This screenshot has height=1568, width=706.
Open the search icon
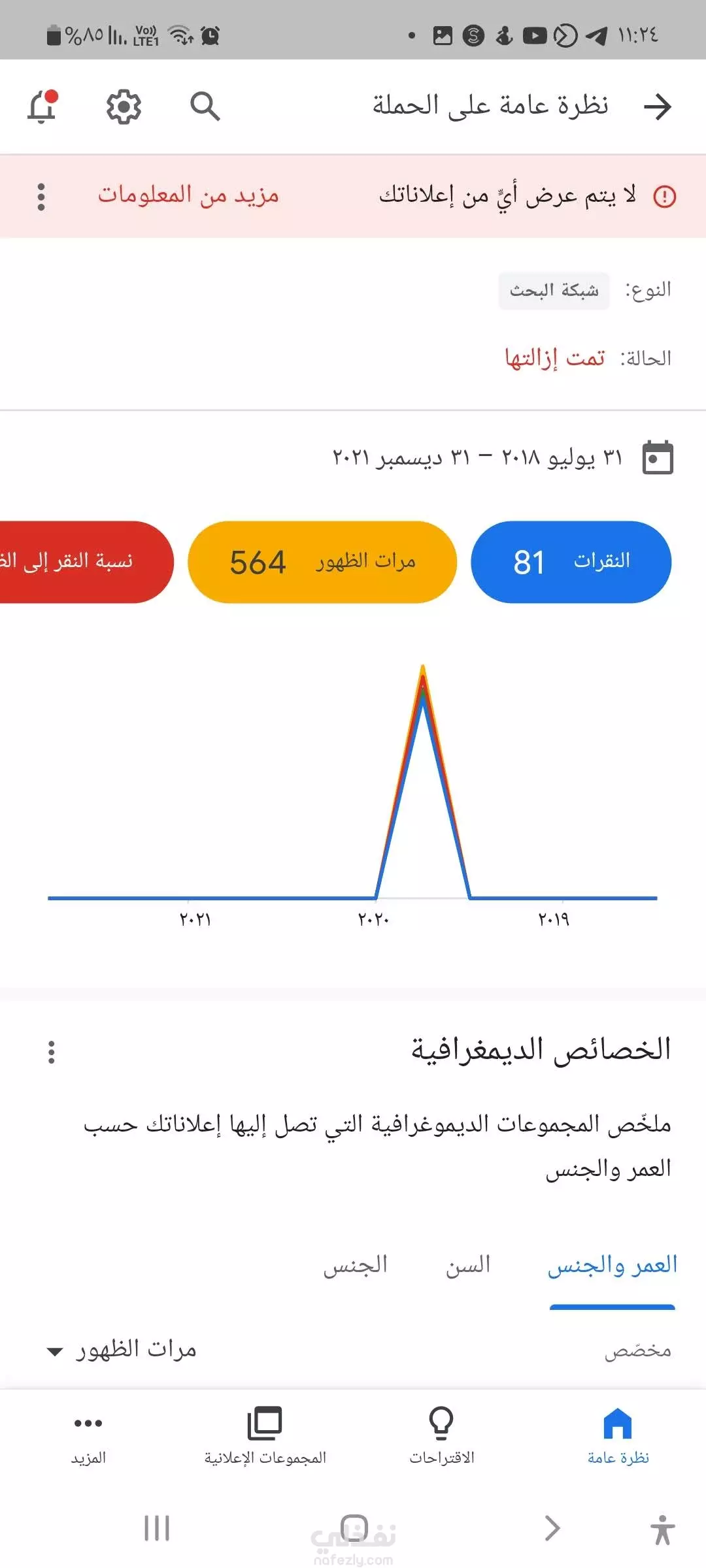pyautogui.click(x=205, y=106)
